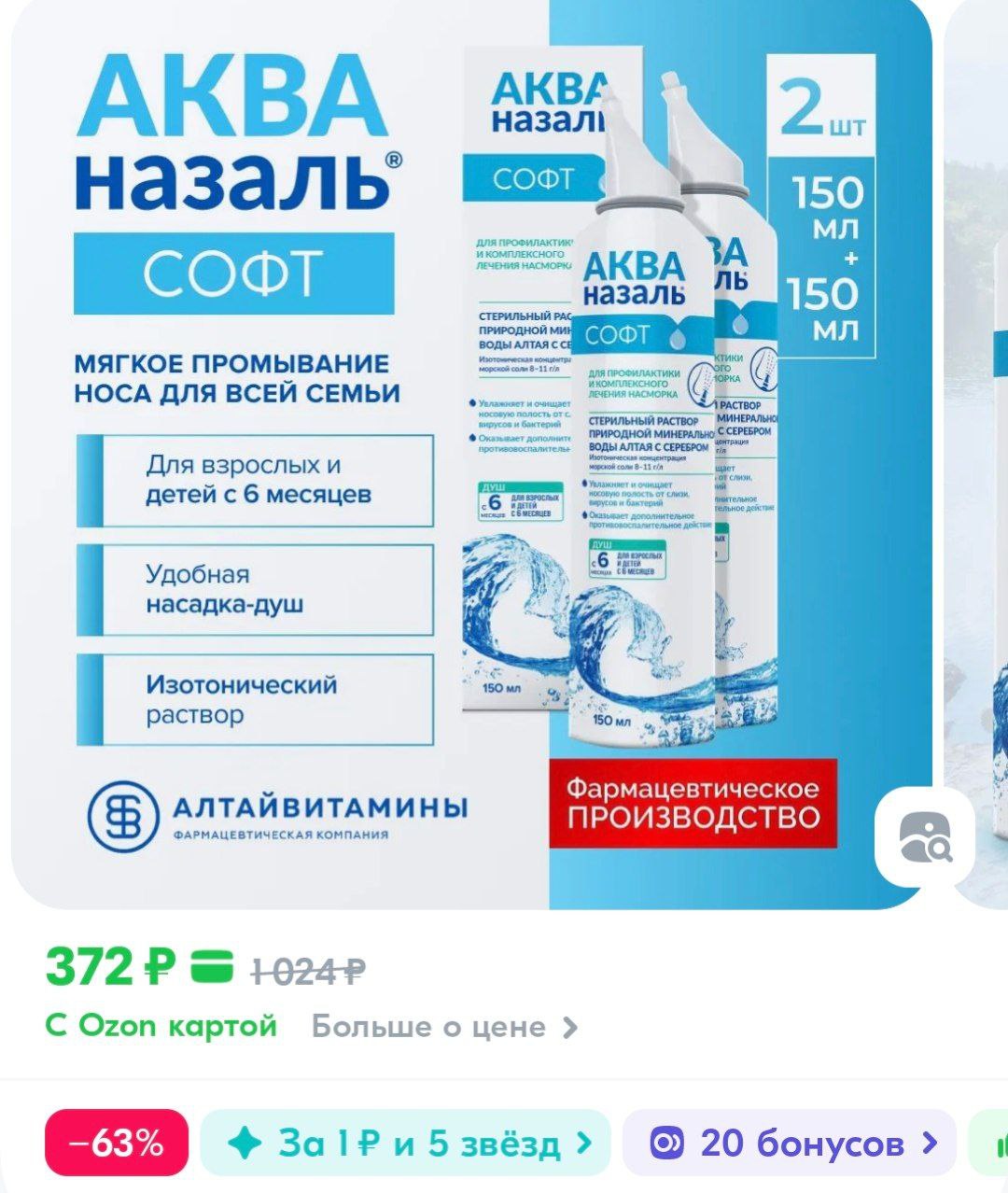Search similar products by image

[x=924, y=837]
